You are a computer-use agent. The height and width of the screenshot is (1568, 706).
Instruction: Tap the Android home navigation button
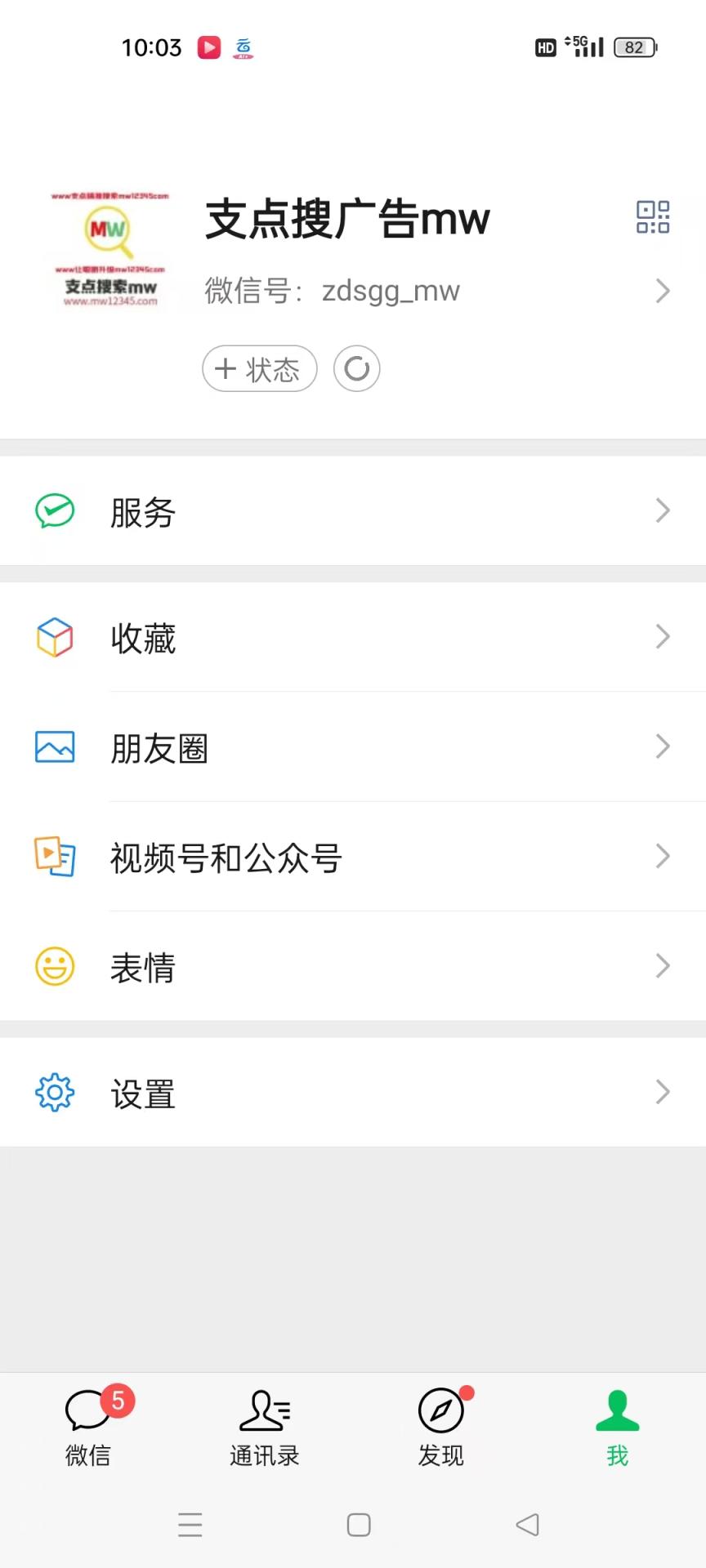click(x=357, y=1525)
